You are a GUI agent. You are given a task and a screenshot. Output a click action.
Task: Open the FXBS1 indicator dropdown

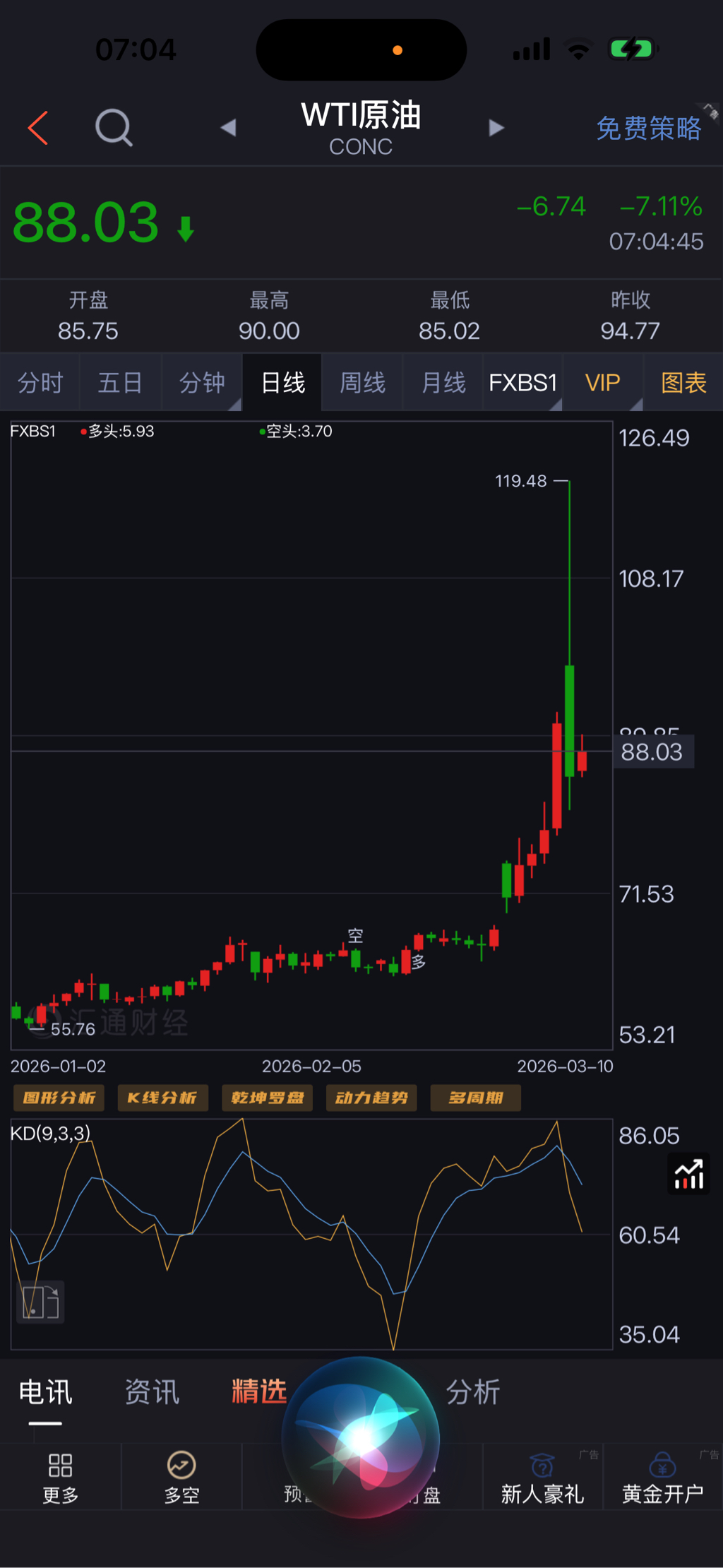tap(523, 383)
